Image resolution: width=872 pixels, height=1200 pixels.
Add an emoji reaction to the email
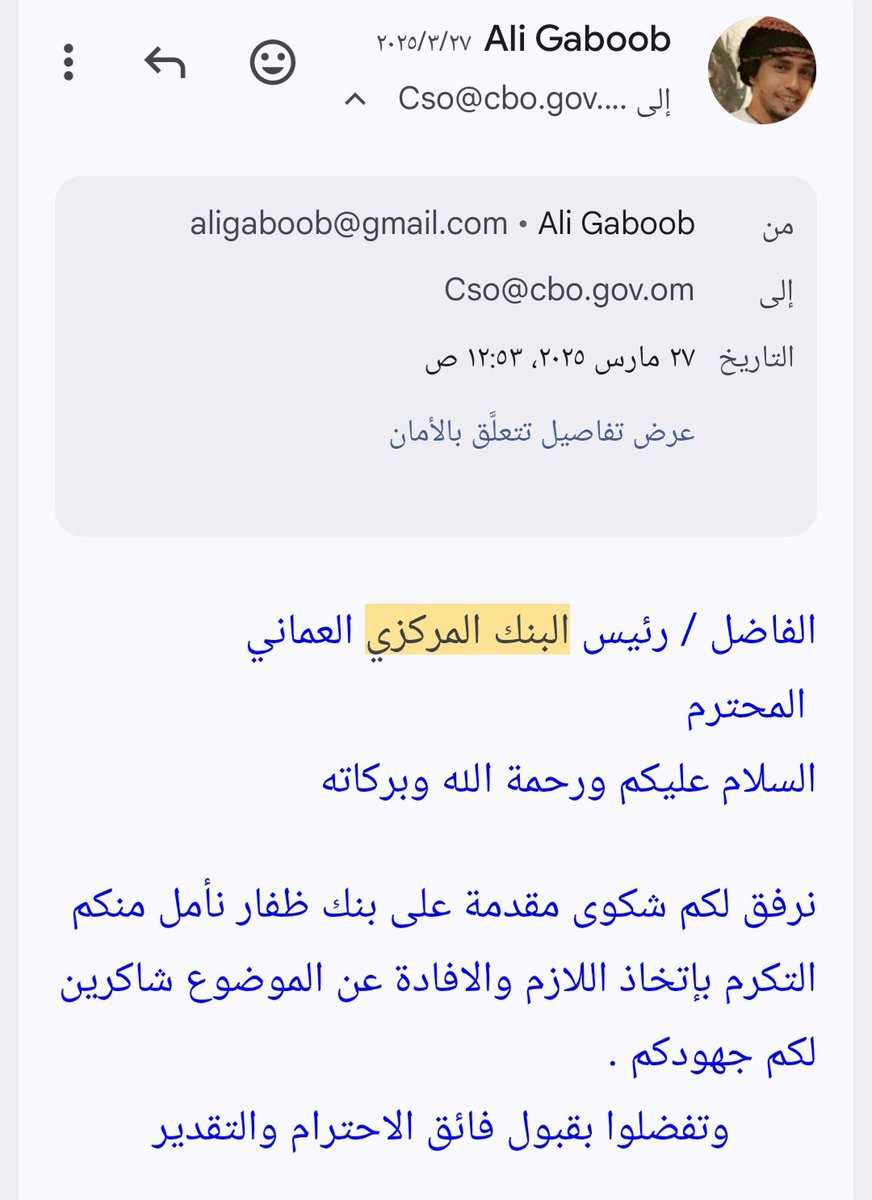point(272,63)
